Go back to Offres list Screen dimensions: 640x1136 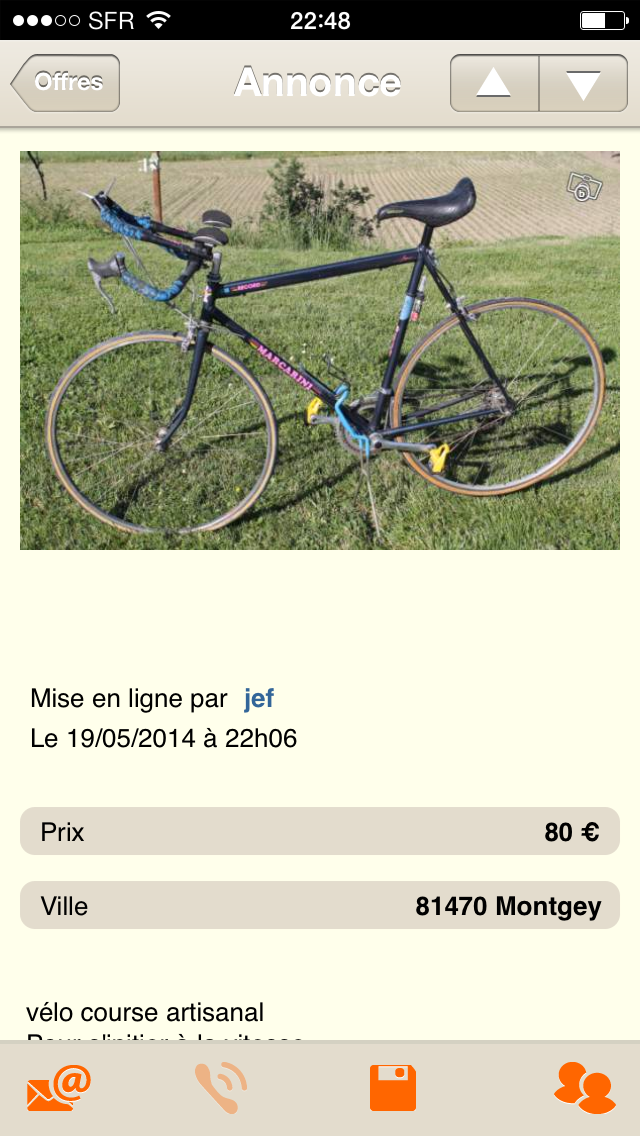[x=66, y=82]
